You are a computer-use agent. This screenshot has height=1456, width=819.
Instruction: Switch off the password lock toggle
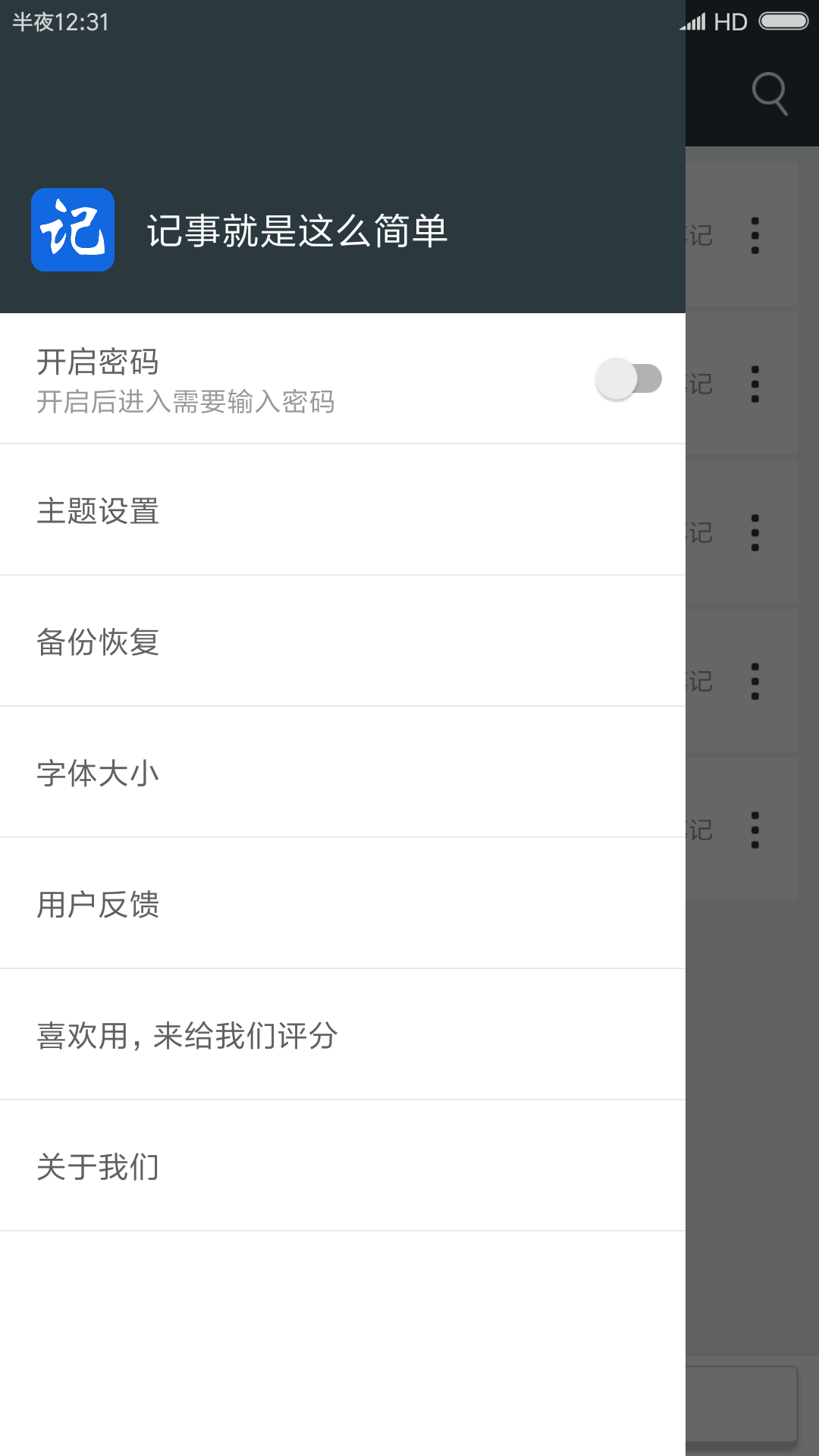[629, 378]
